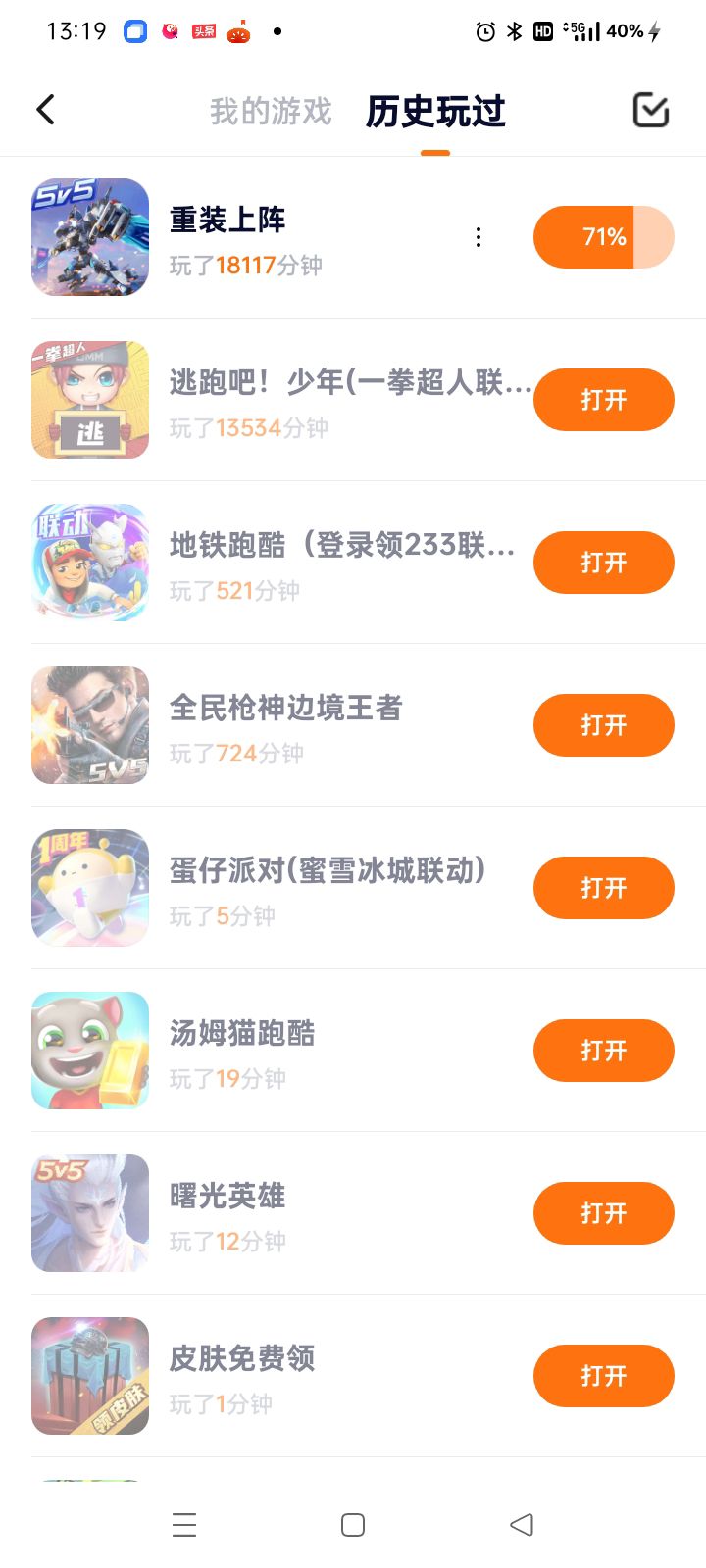This screenshot has width=706, height=1568.
Task: Start 蛋仔派对 using the 打开 button
Action: tap(603, 888)
